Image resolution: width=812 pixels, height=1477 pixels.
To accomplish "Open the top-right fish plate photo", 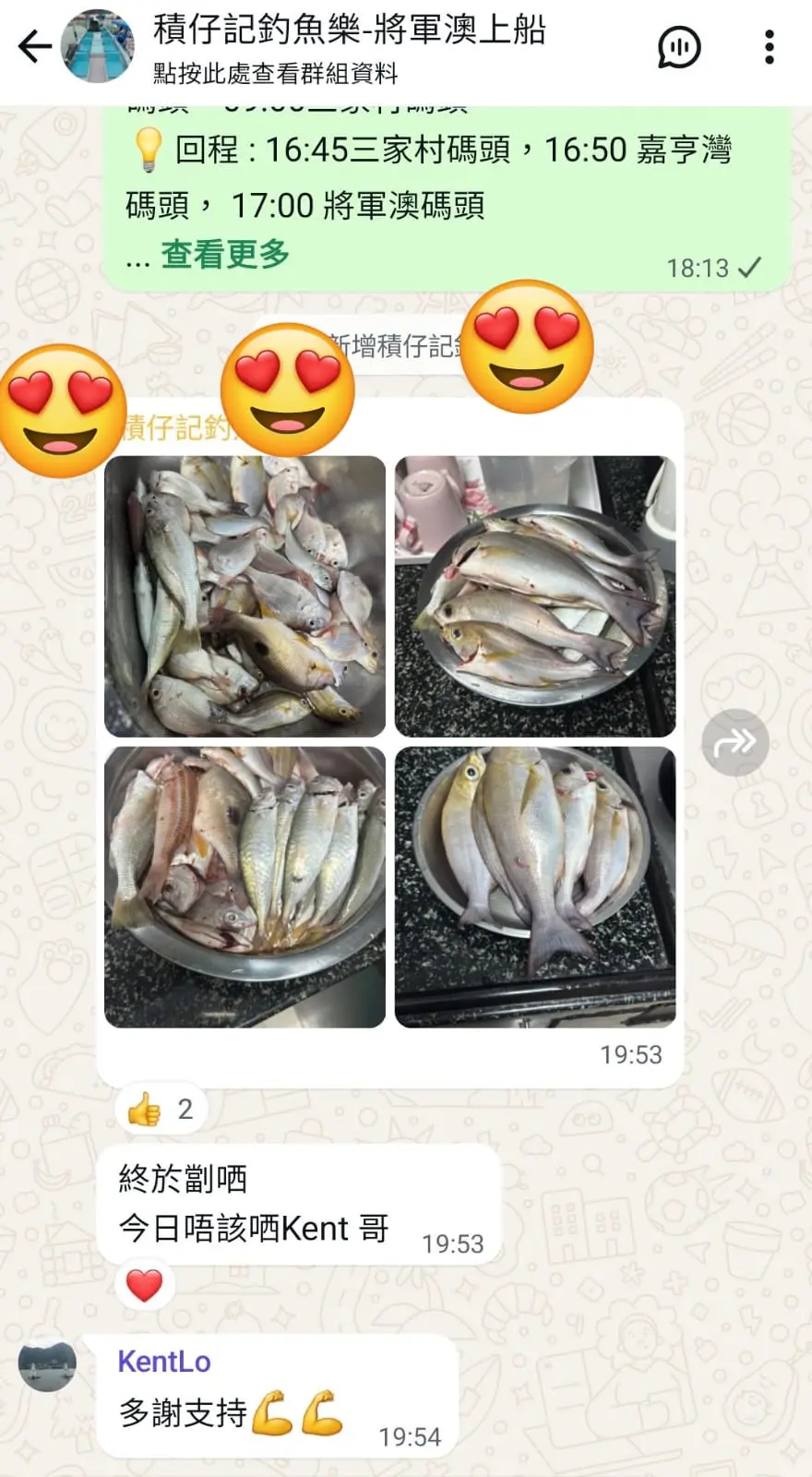I will click(x=535, y=596).
